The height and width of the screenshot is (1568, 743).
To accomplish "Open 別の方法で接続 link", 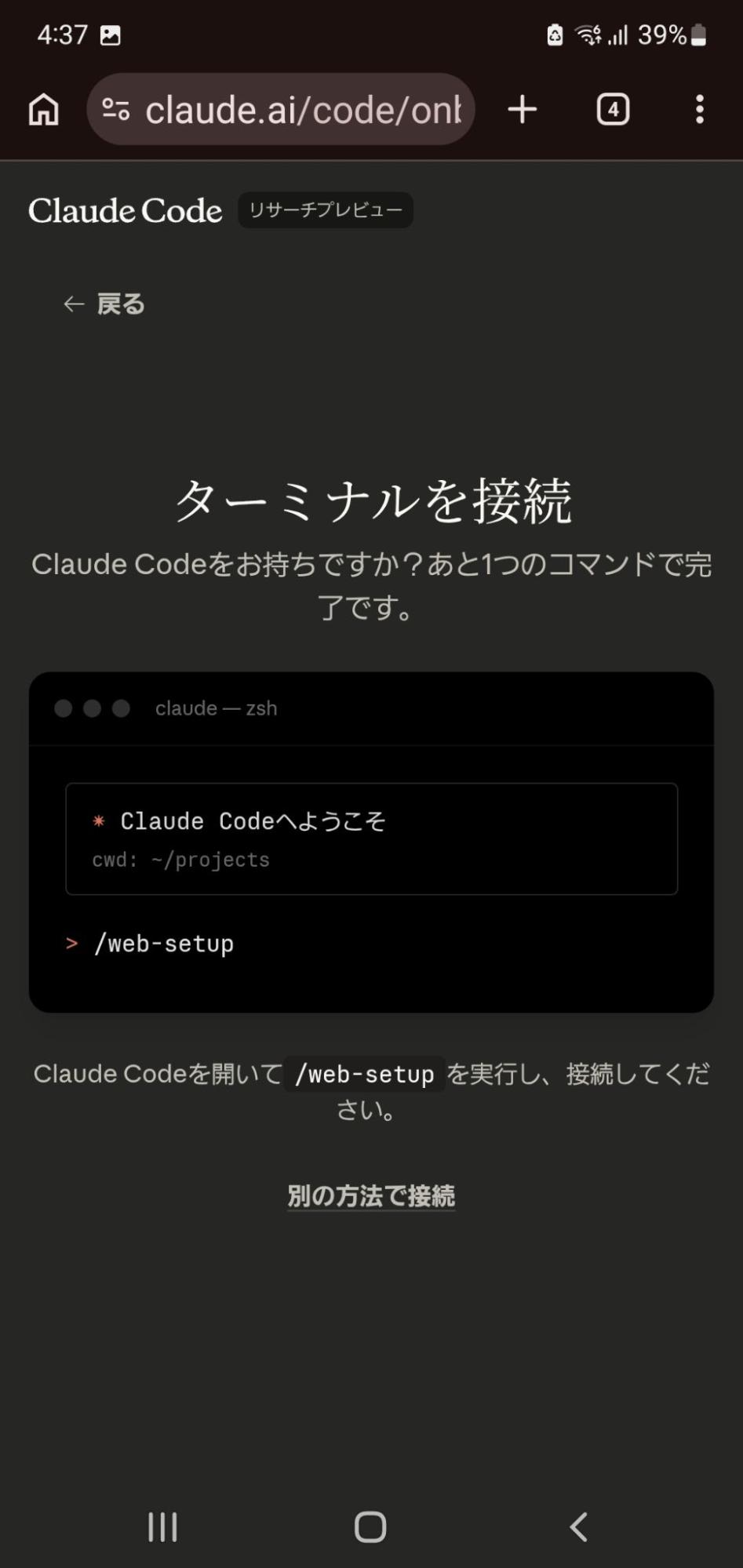I will (x=371, y=1194).
